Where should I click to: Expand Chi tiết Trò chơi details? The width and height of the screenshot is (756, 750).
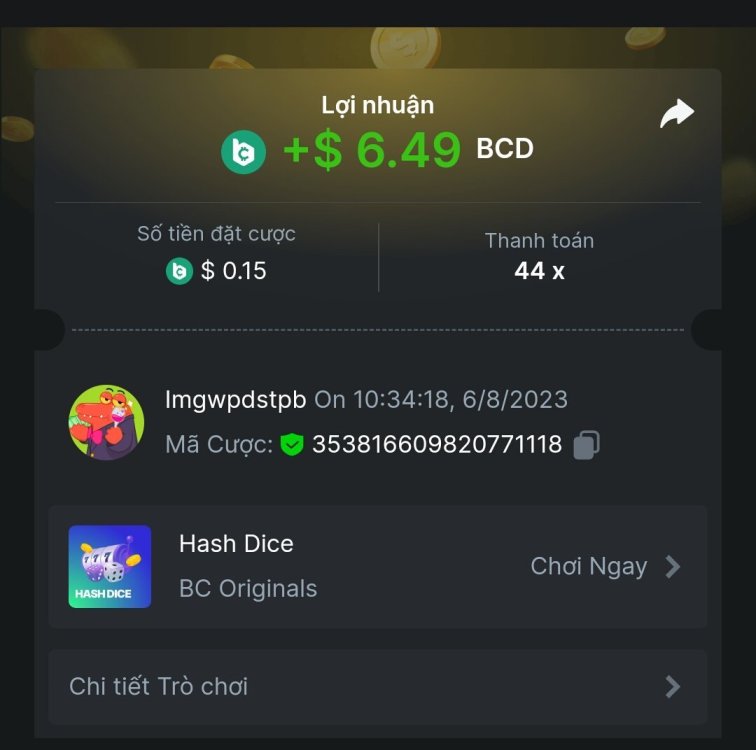[x=377, y=686]
